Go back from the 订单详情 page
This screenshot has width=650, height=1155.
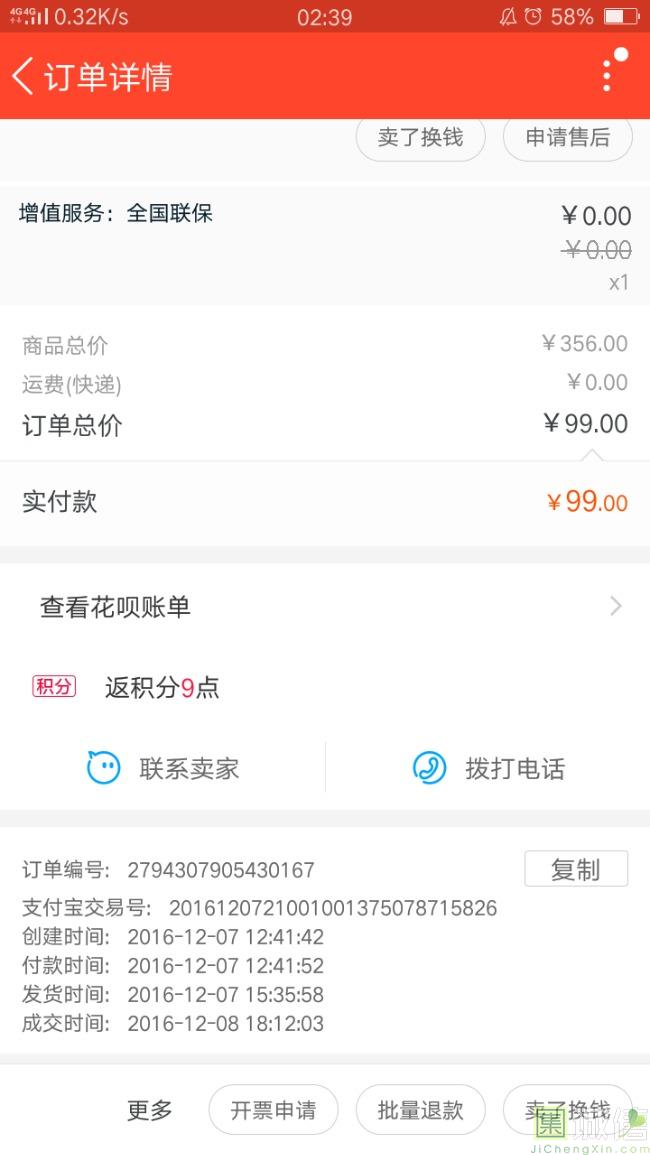point(24,76)
